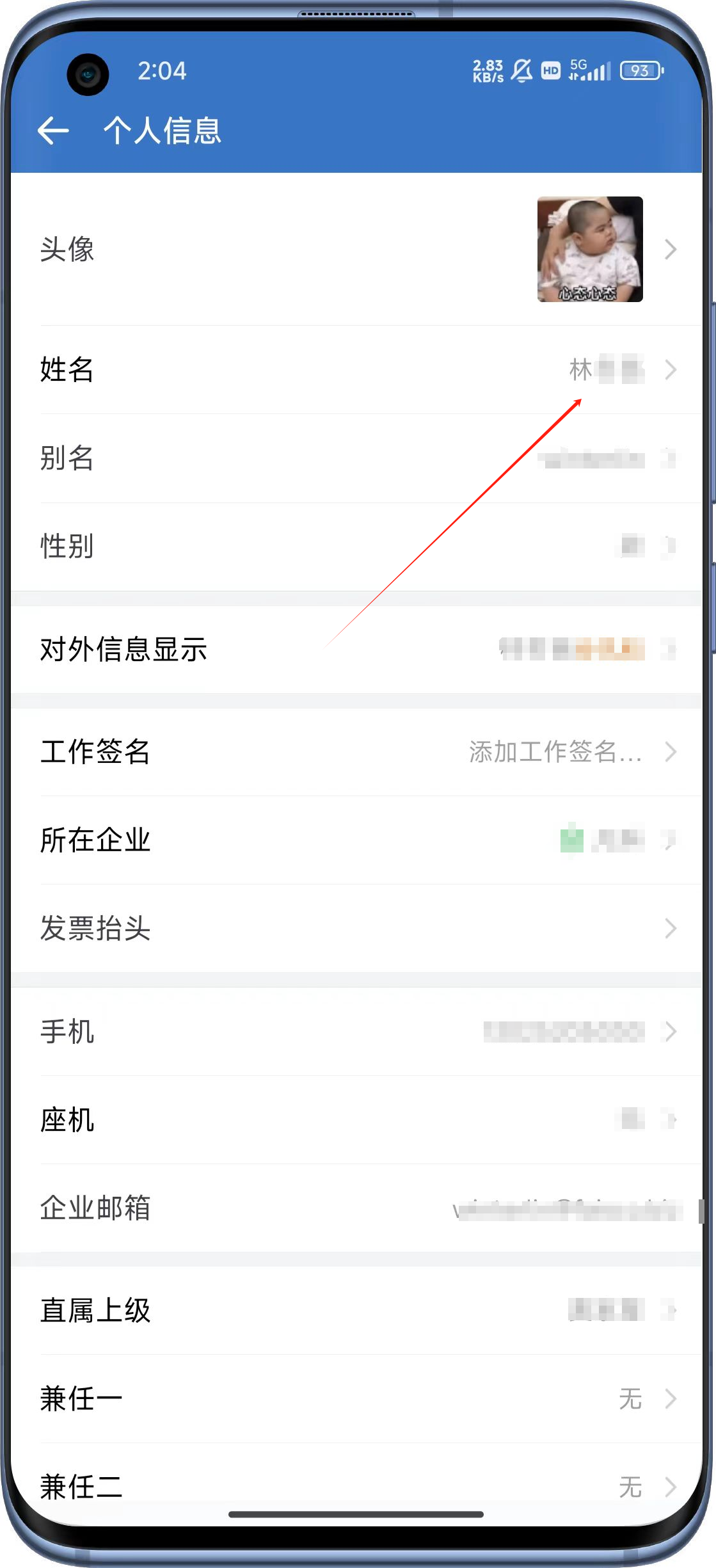Open 发票抬头 invoice title
This screenshot has height=1568, width=716.
356,929
